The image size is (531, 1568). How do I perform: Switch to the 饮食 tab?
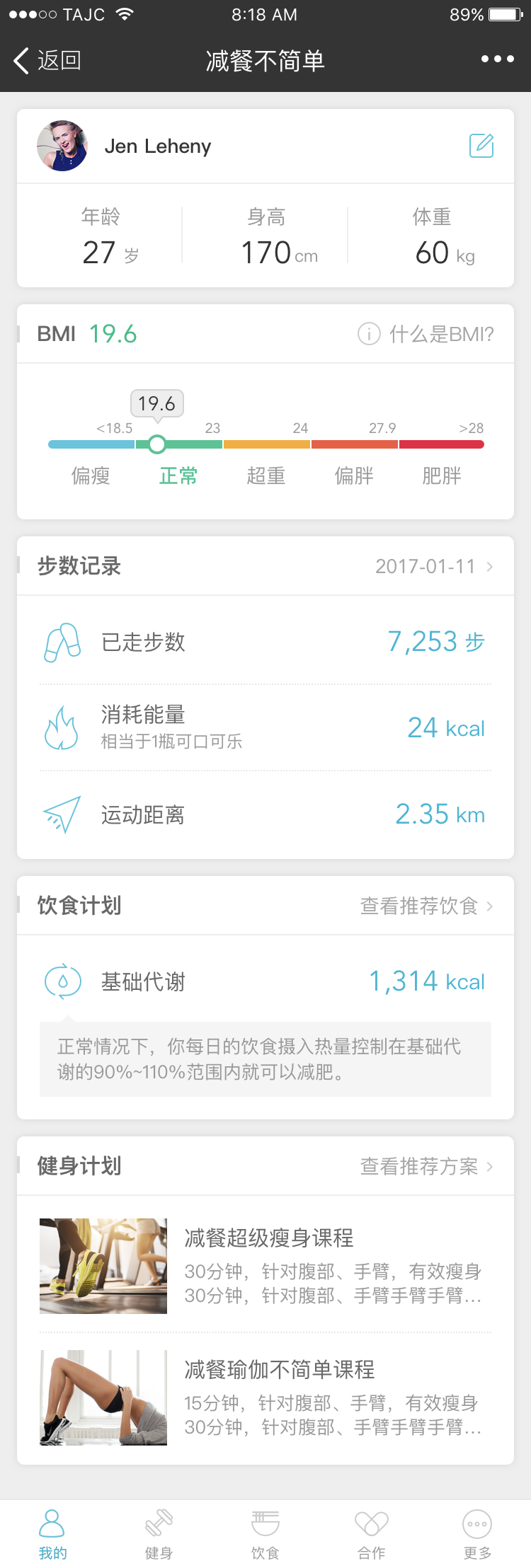[265, 1534]
